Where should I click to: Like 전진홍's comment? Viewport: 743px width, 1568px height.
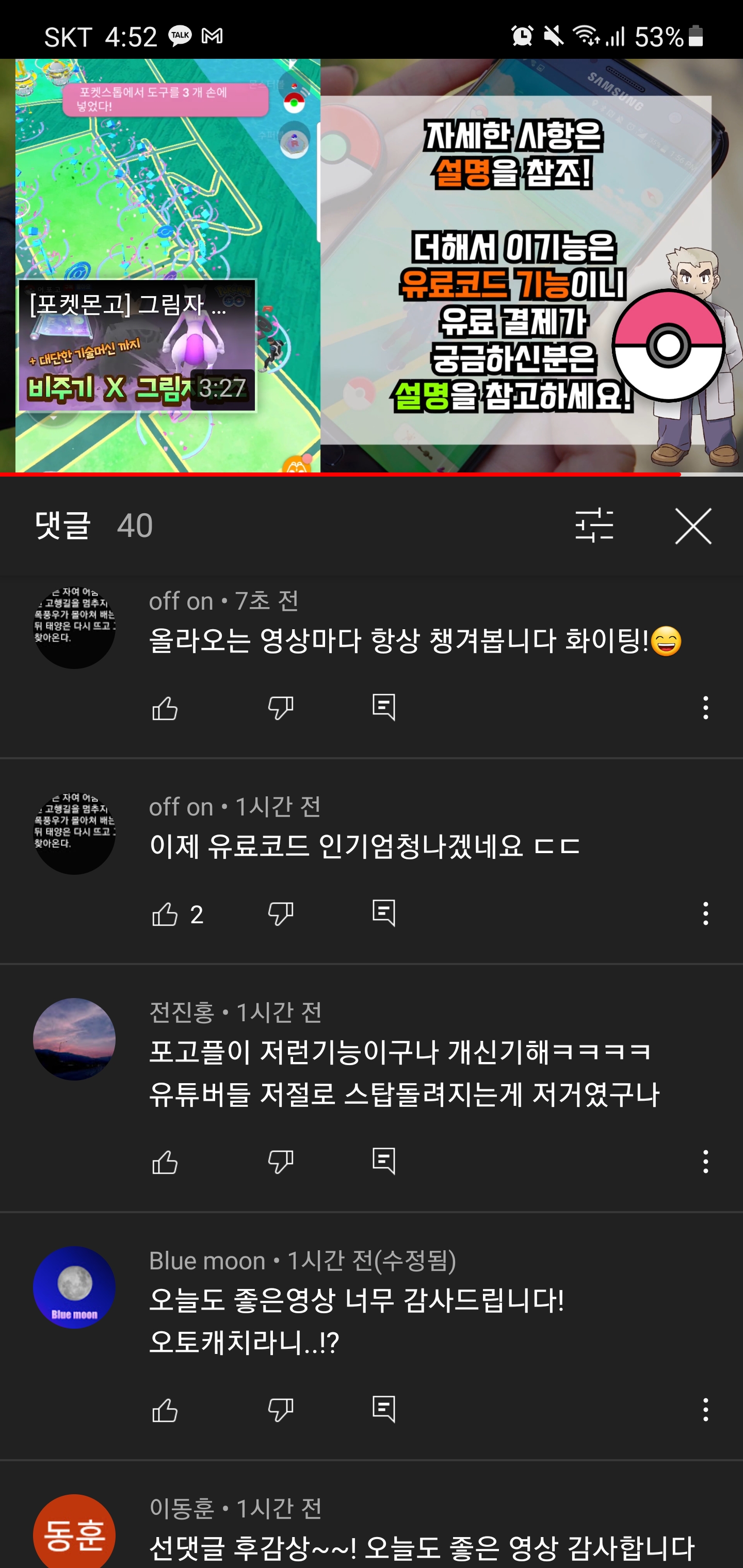(165, 1163)
